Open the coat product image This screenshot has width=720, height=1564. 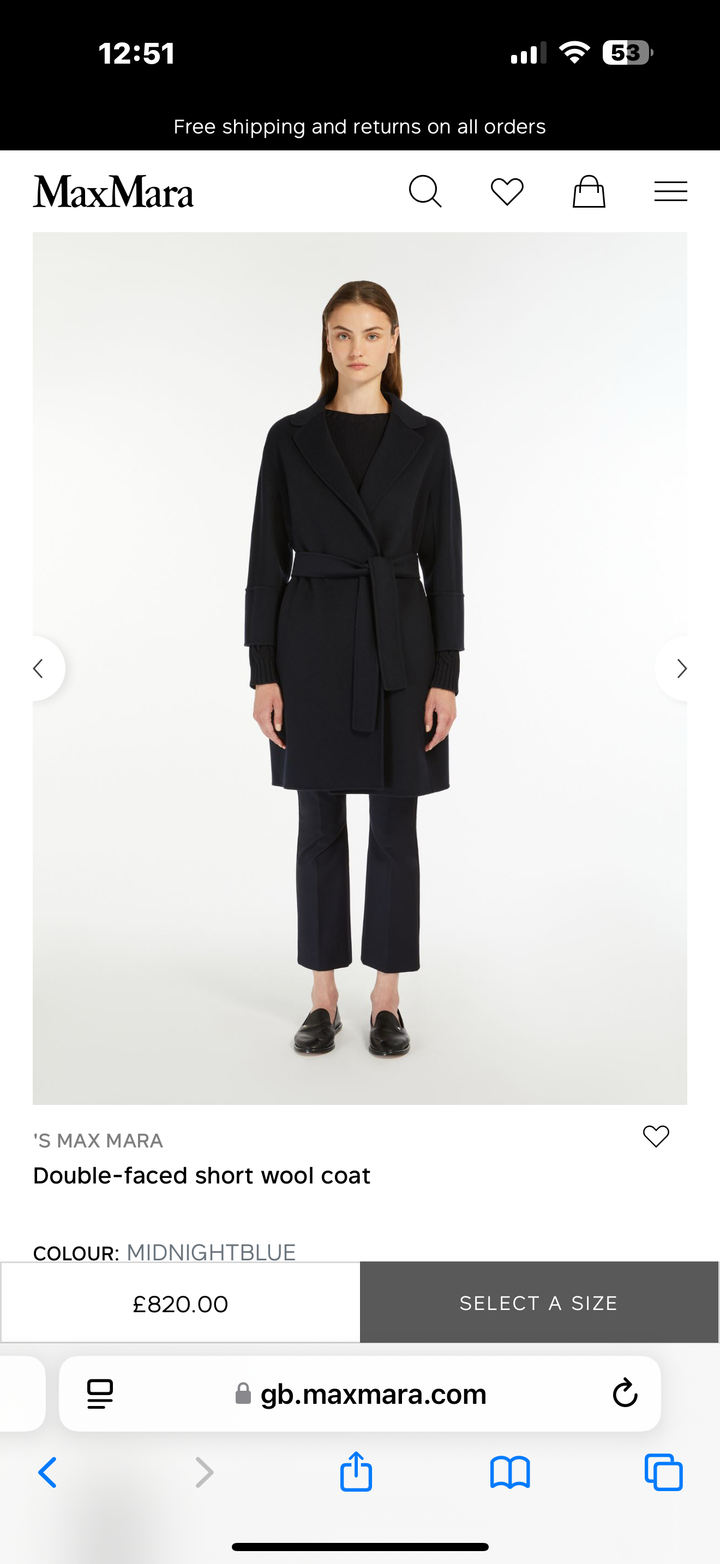coord(360,668)
